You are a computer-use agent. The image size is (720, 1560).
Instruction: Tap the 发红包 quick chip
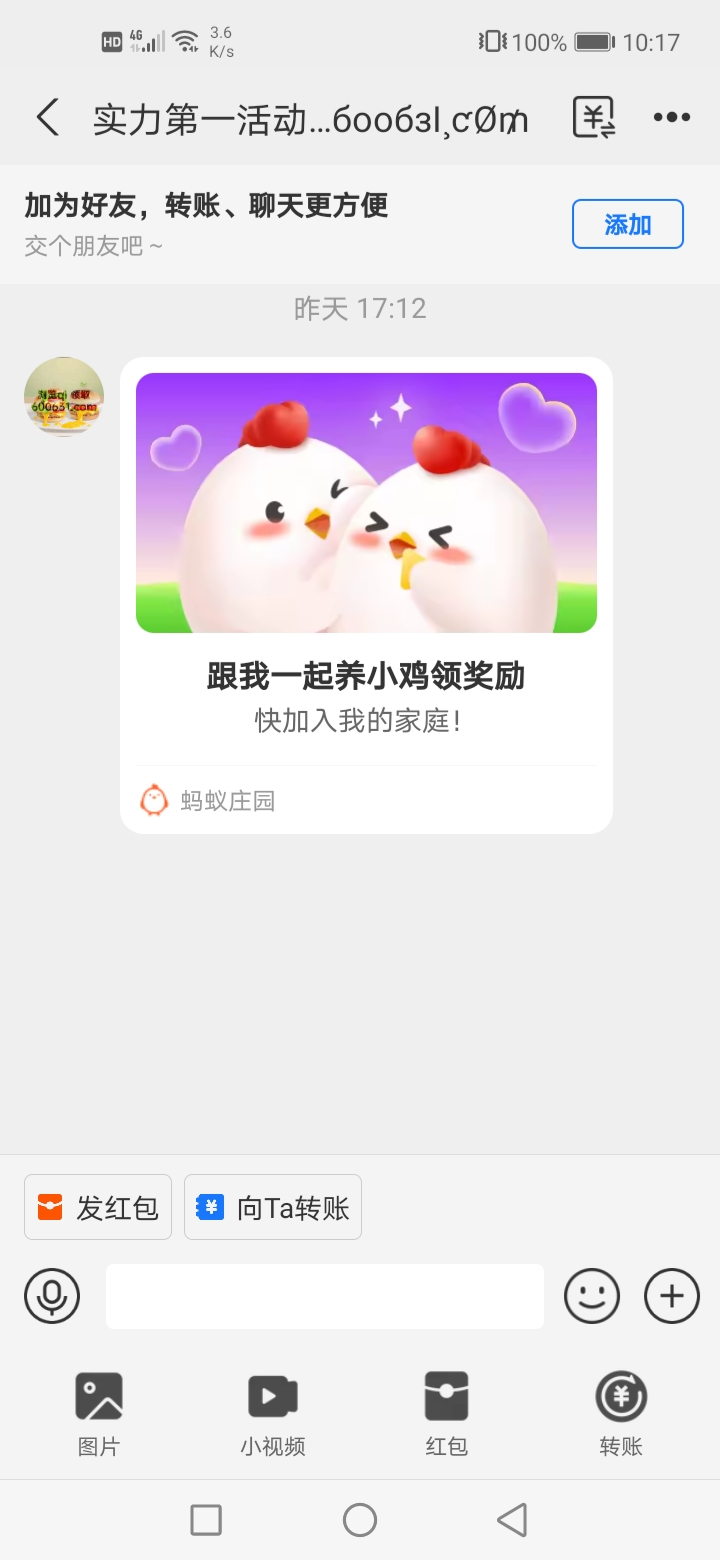(98, 1207)
